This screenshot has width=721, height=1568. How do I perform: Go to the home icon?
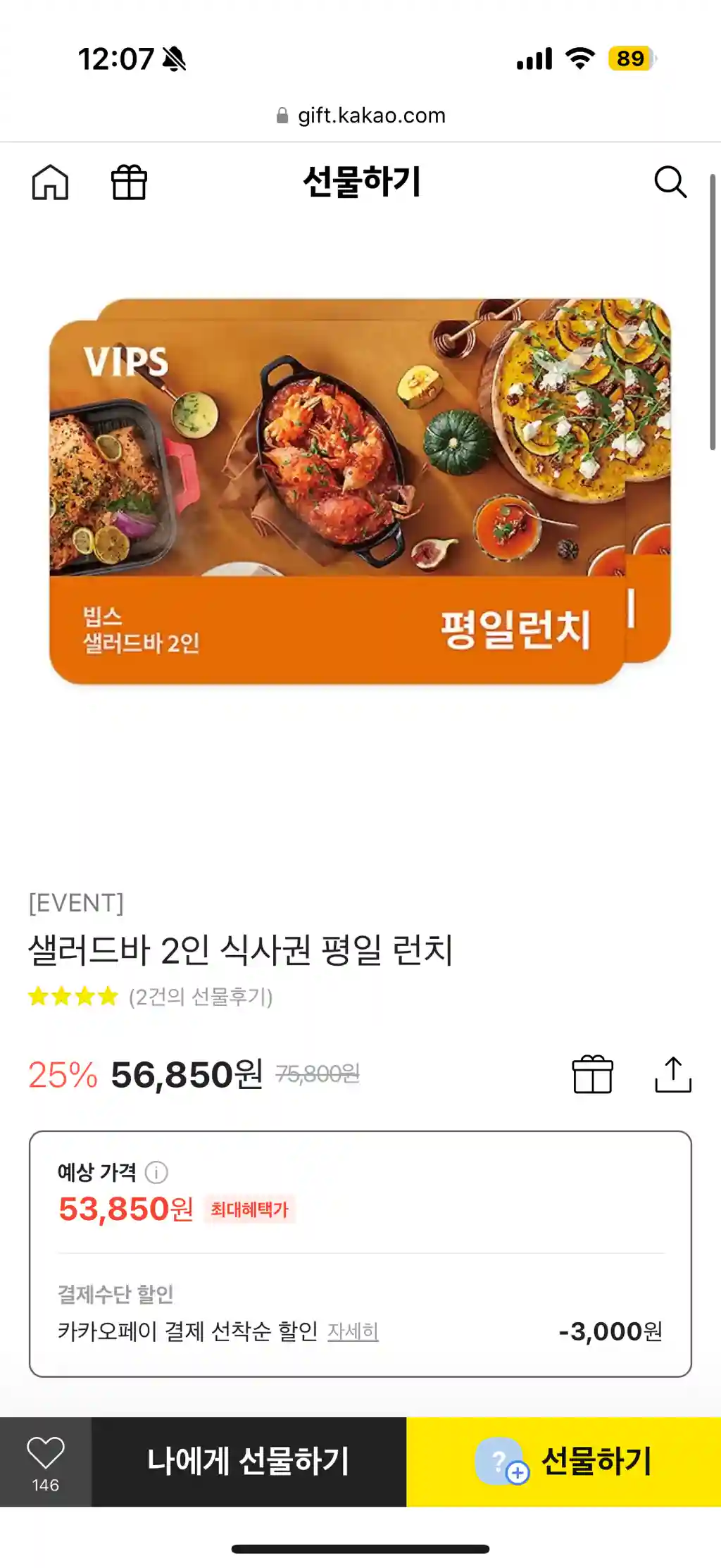coord(50,182)
